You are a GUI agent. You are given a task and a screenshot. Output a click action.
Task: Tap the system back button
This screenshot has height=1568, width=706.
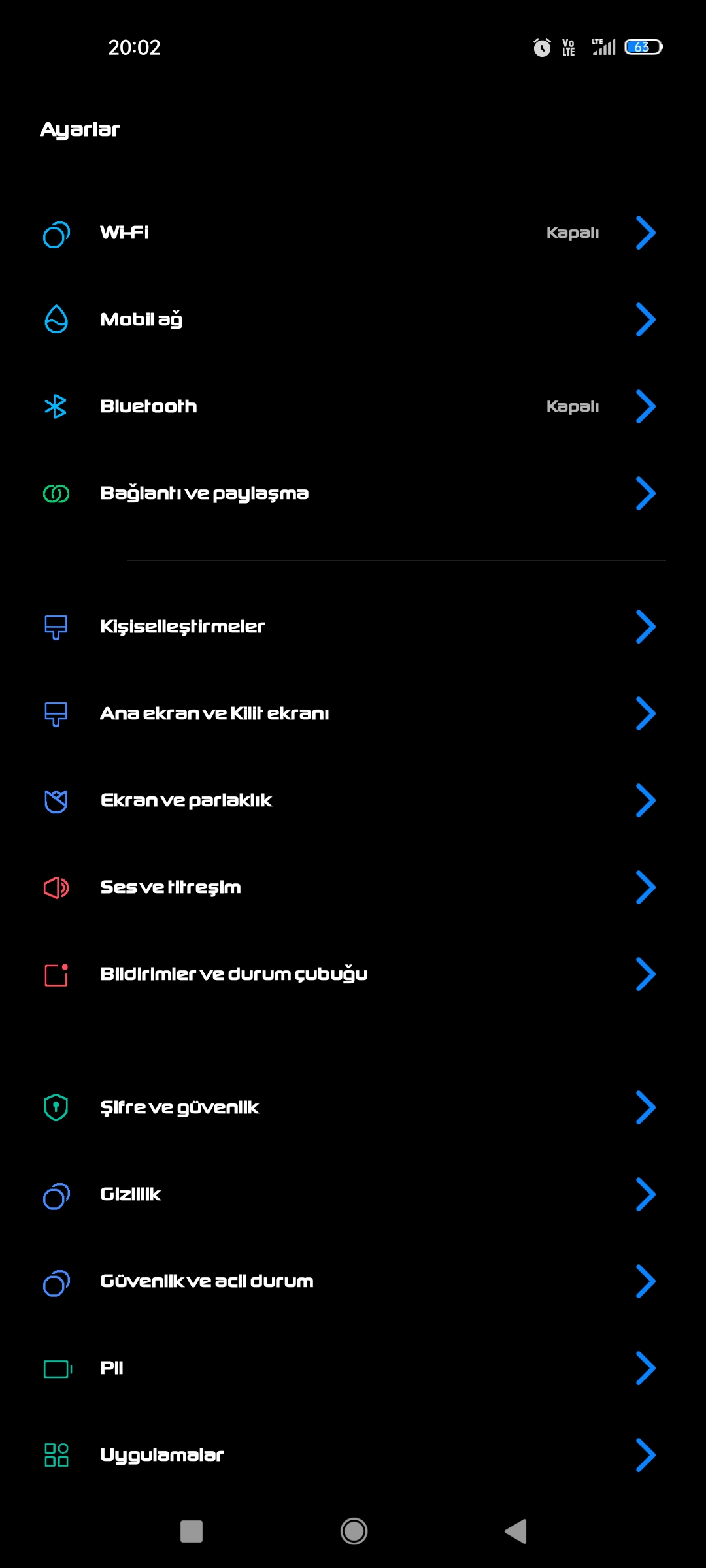516,1531
